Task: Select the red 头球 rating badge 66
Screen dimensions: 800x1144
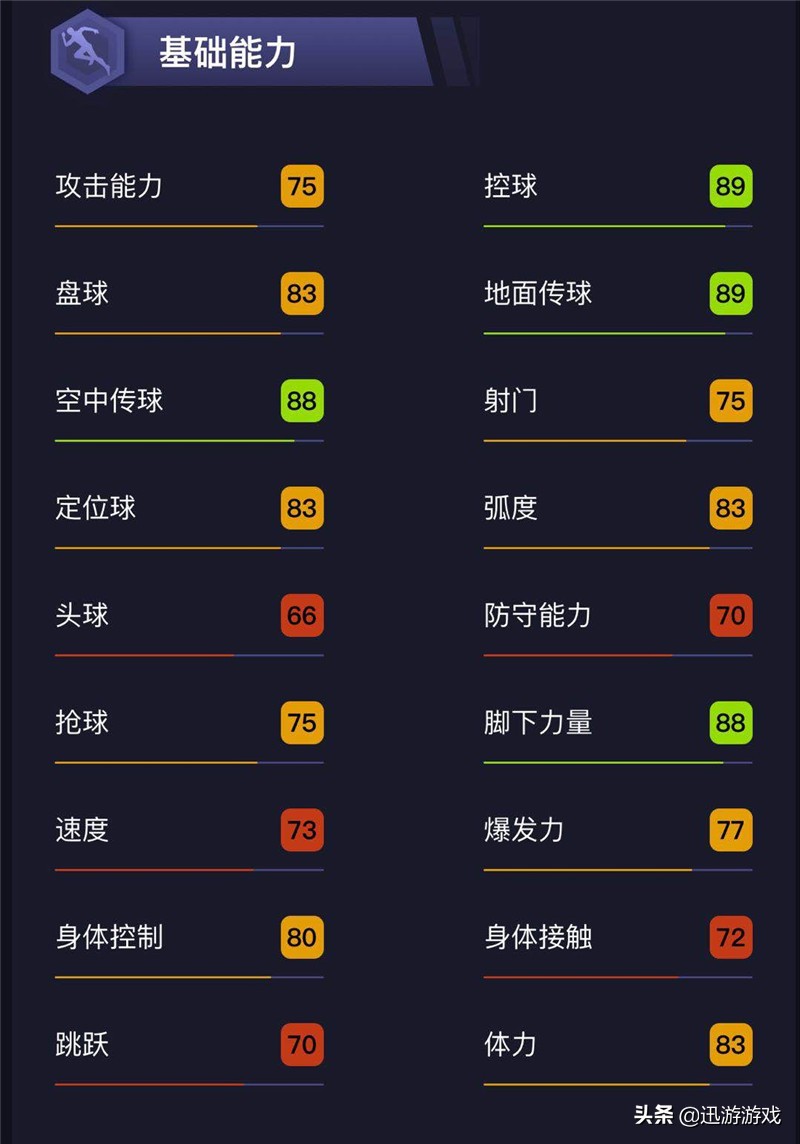Action: point(301,616)
